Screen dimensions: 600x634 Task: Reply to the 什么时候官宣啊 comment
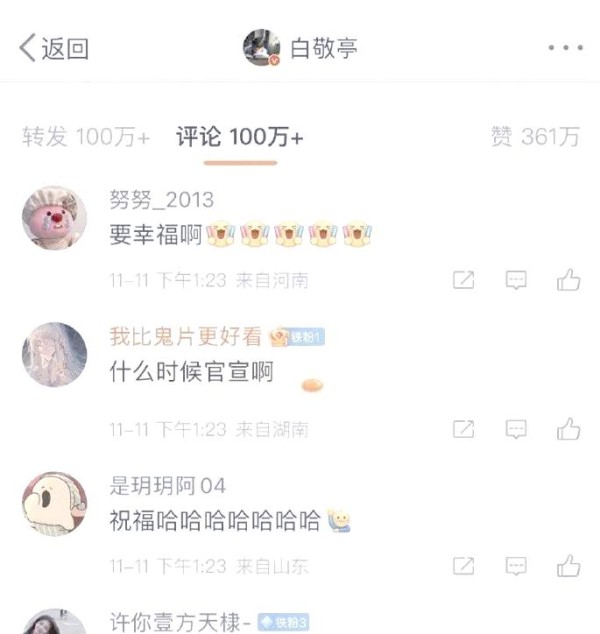tap(516, 429)
